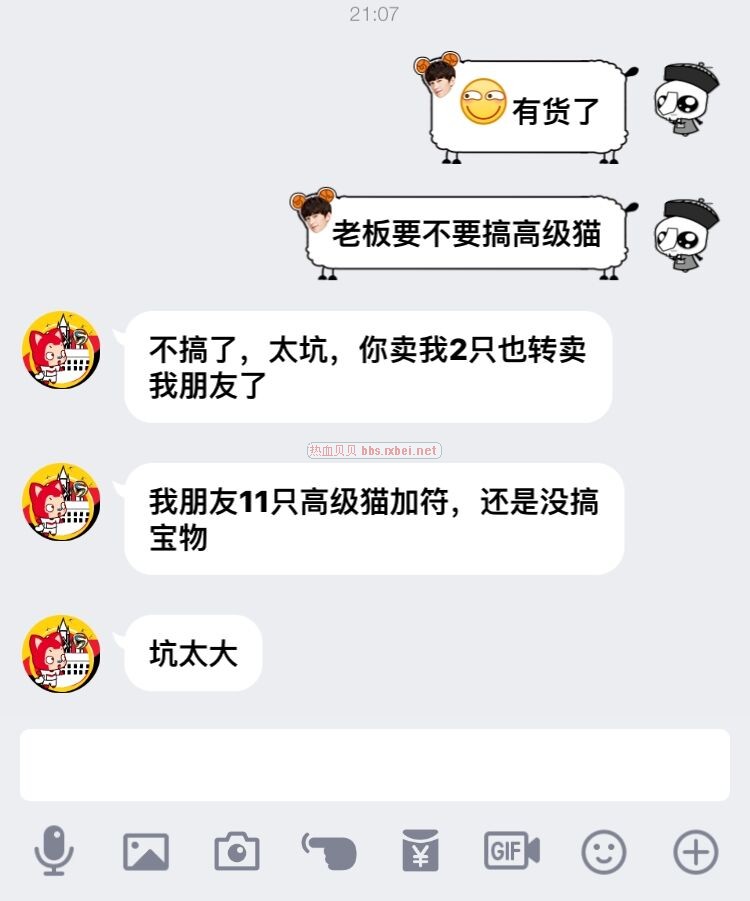Open the emoji smiley panel
750x901 pixels.
pos(604,852)
